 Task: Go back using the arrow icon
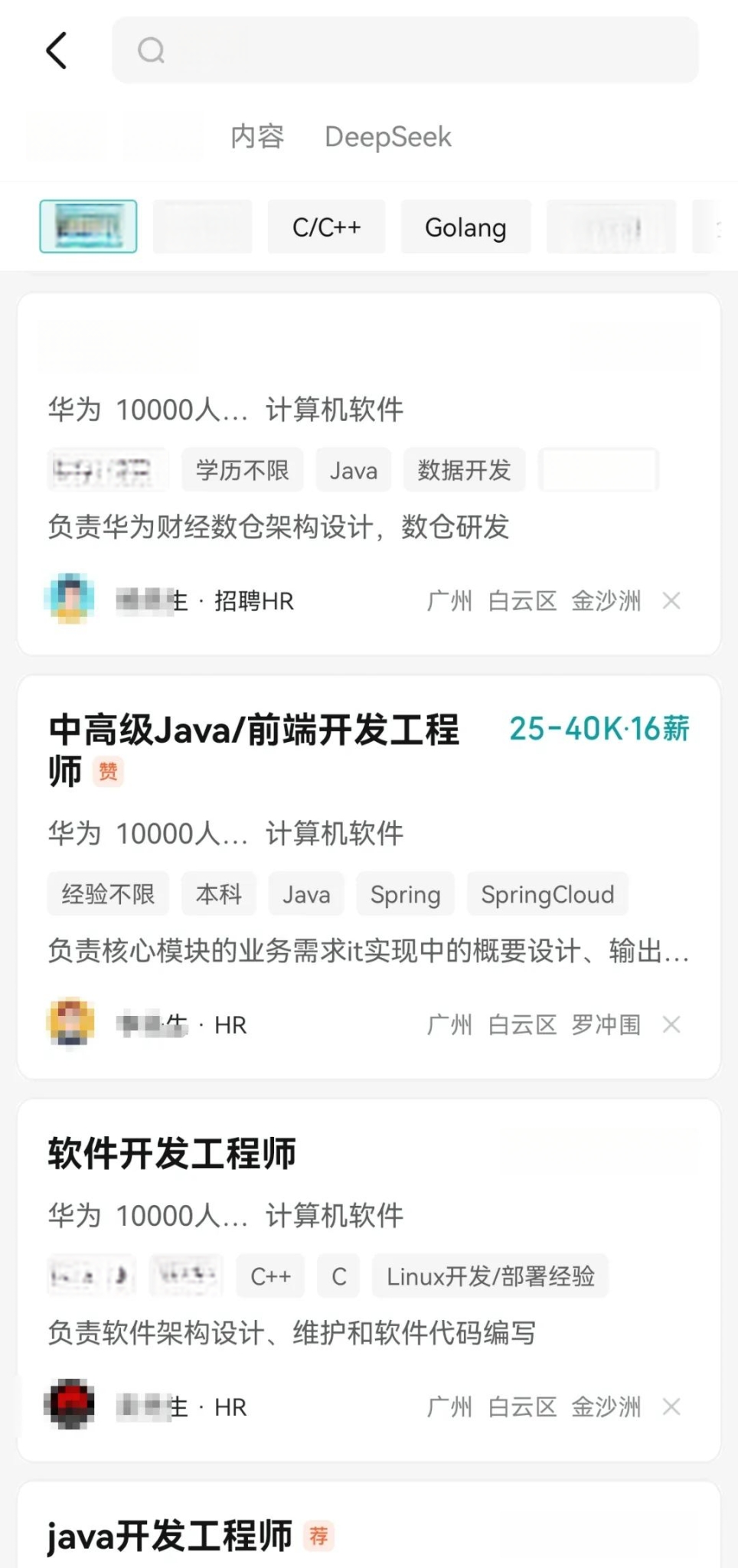57,51
